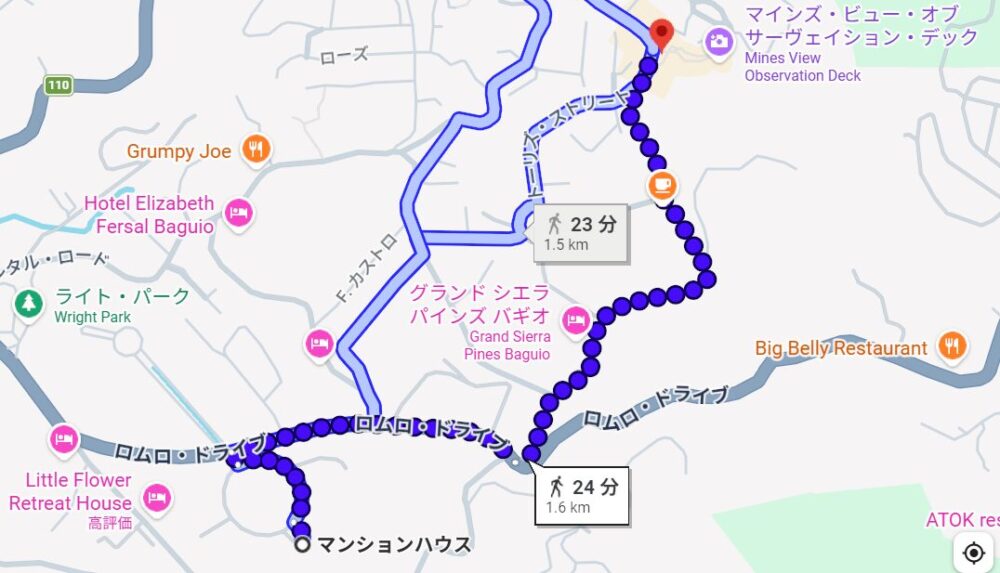The width and height of the screenshot is (1000, 573).
Task: Open Grumpy Joe restaurant marker
Action: coord(256,150)
